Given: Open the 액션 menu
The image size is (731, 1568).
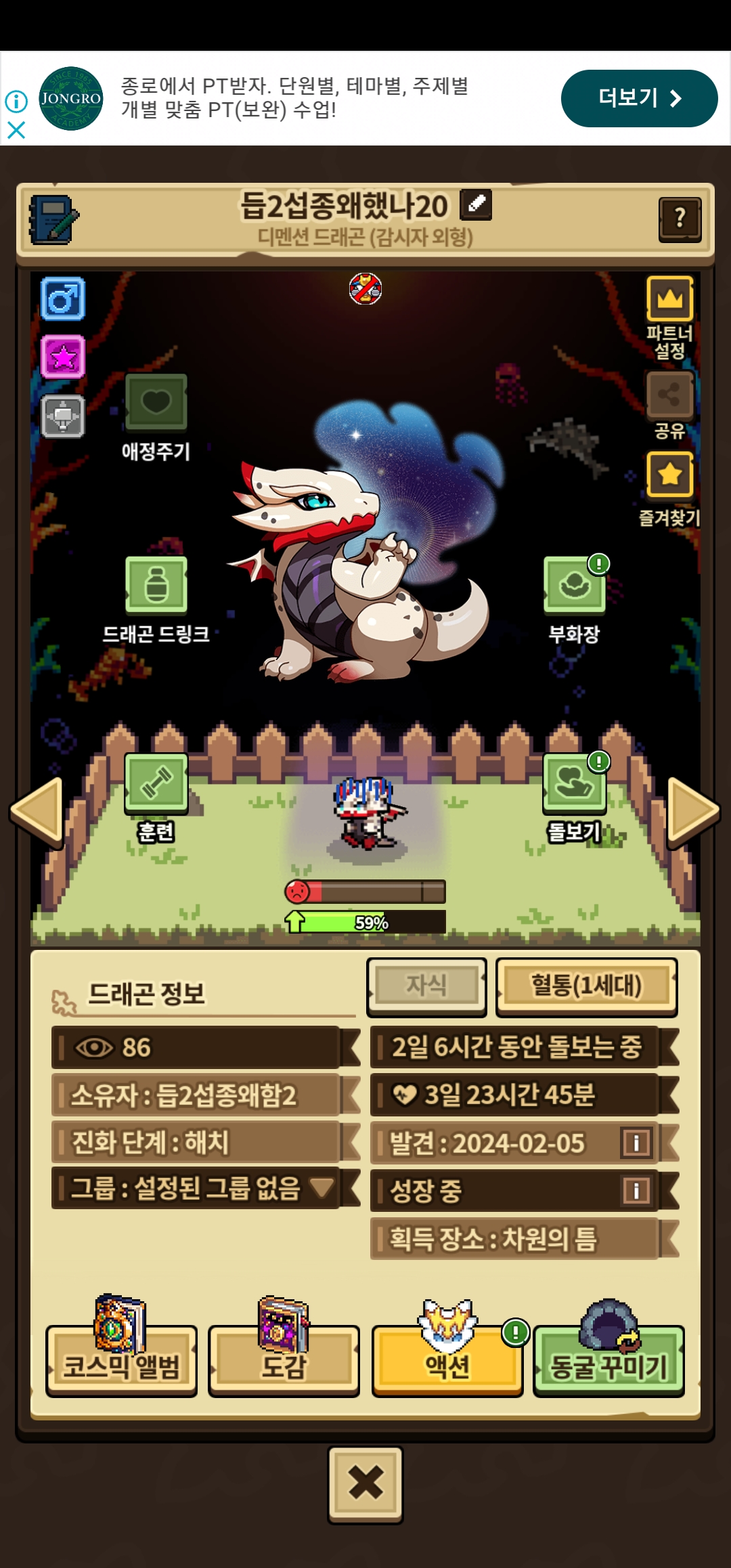Looking at the screenshot, I should pos(447,1361).
